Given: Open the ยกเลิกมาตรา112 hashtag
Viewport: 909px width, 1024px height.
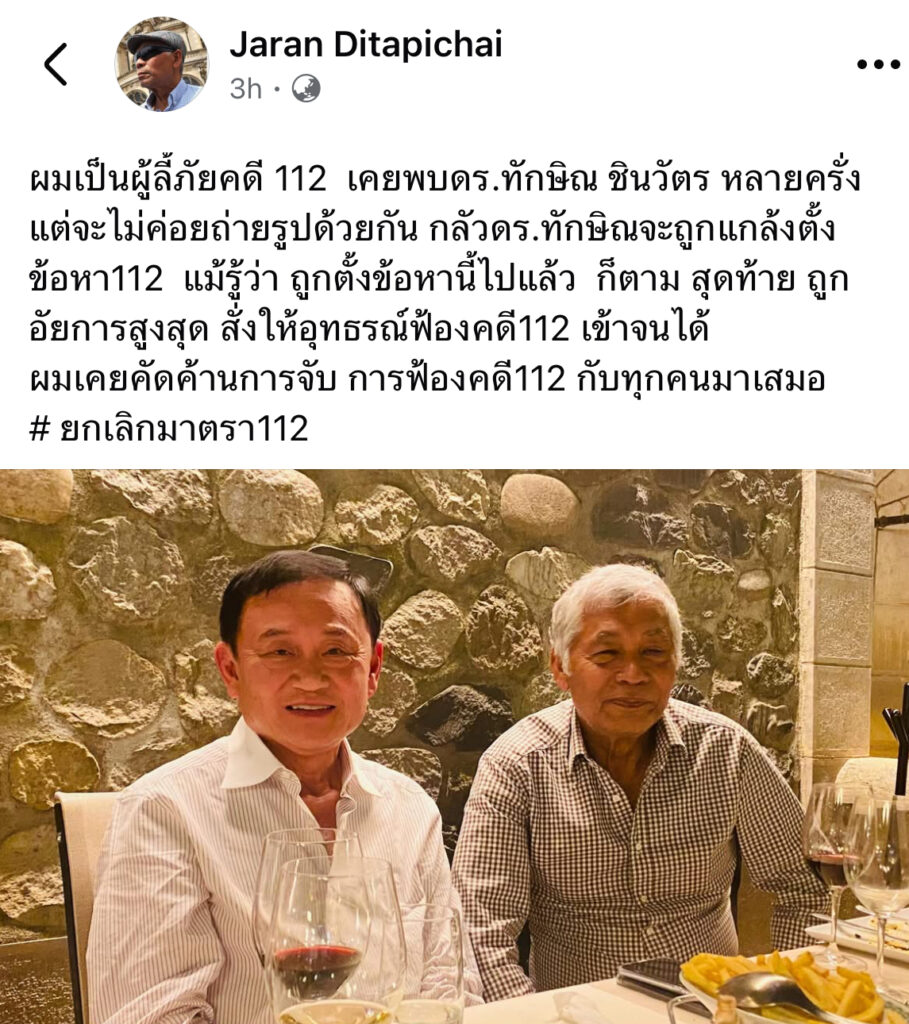Looking at the screenshot, I should [x=182, y=428].
